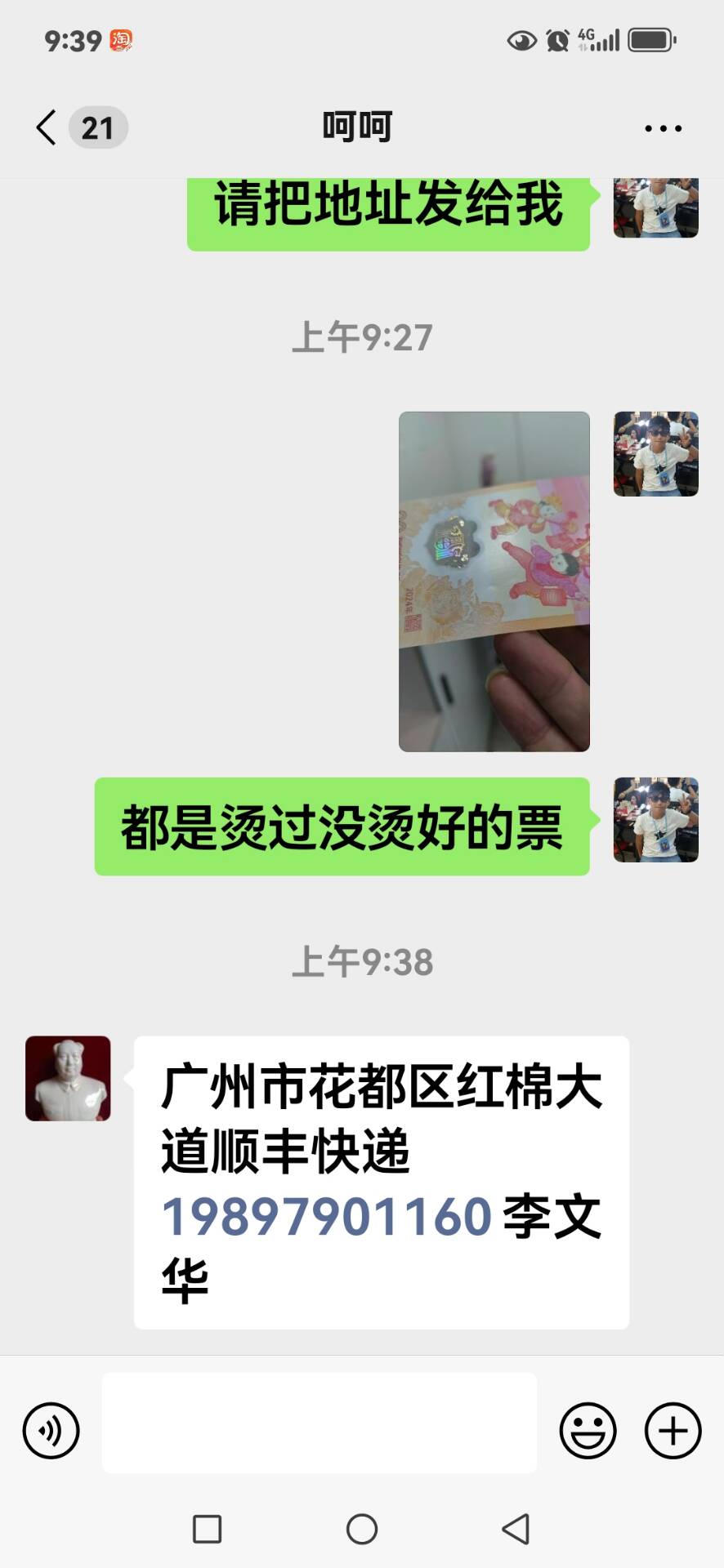Focus the message text field
Image resolution: width=724 pixels, height=1568 pixels.
[320, 1423]
